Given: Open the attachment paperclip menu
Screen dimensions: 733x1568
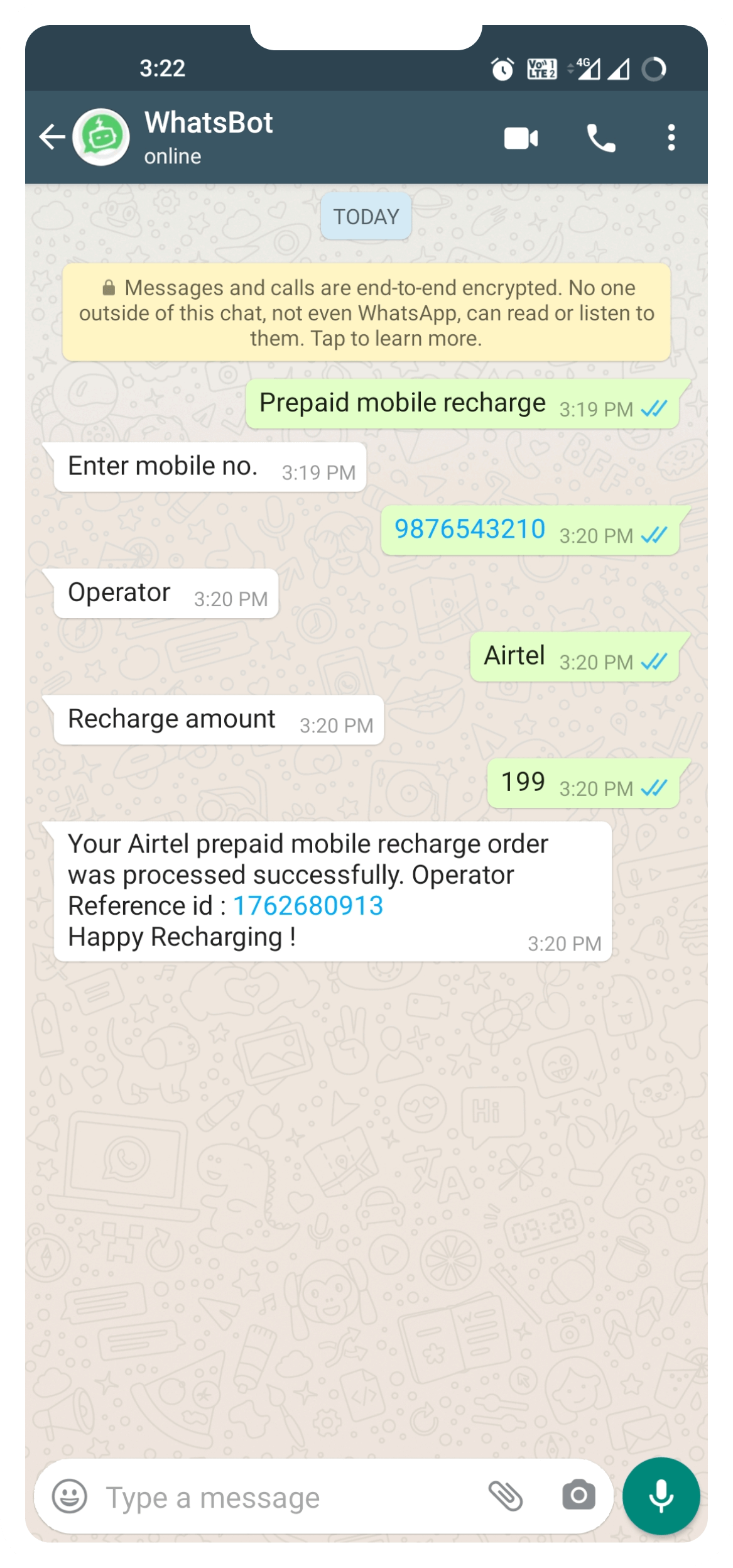Looking at the screenshot, I should tap(505, 1496).
